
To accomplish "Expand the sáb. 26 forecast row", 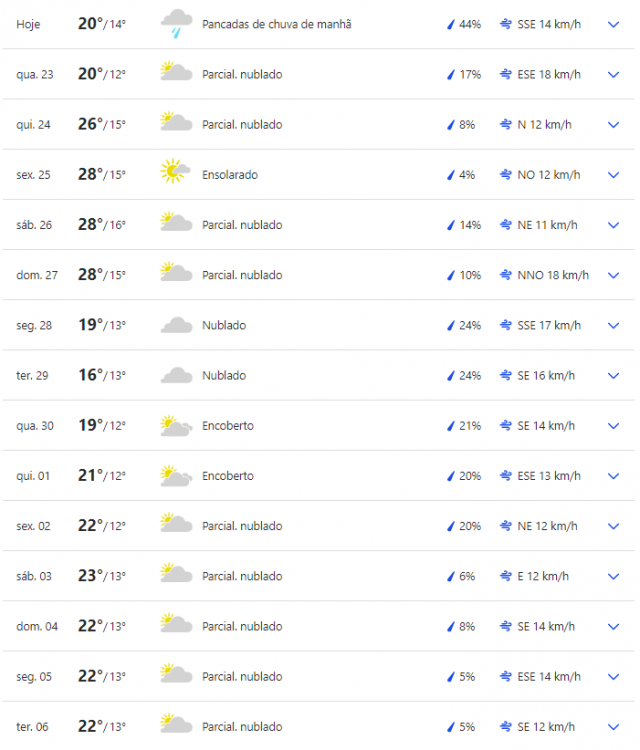I will click(x=614, y=225).
